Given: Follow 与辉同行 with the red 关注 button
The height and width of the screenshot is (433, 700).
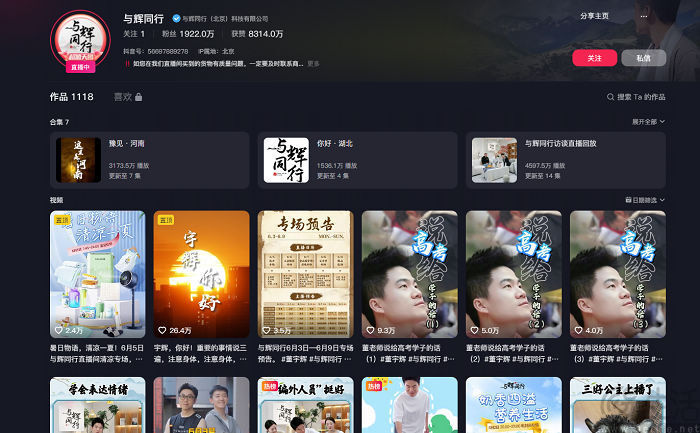Looking at the screenshot, I should pyautogui.click(x=595, y=58).
